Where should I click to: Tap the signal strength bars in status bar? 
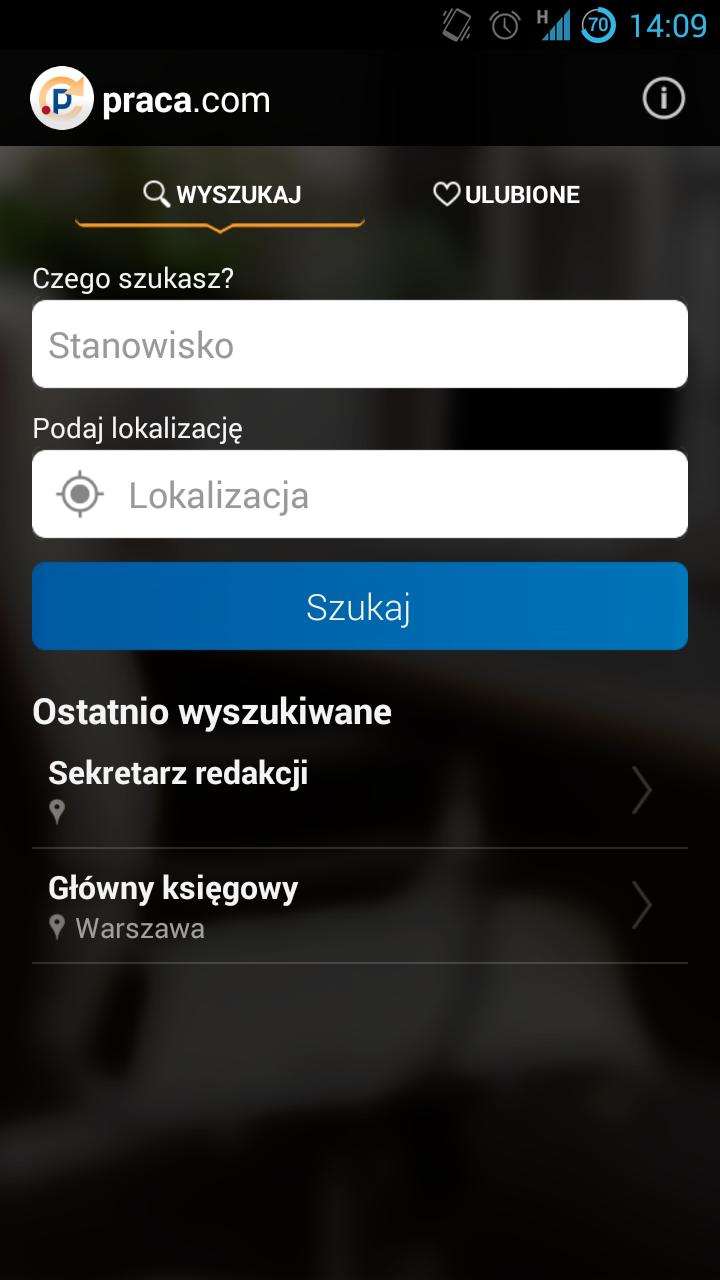pos(555,28)
